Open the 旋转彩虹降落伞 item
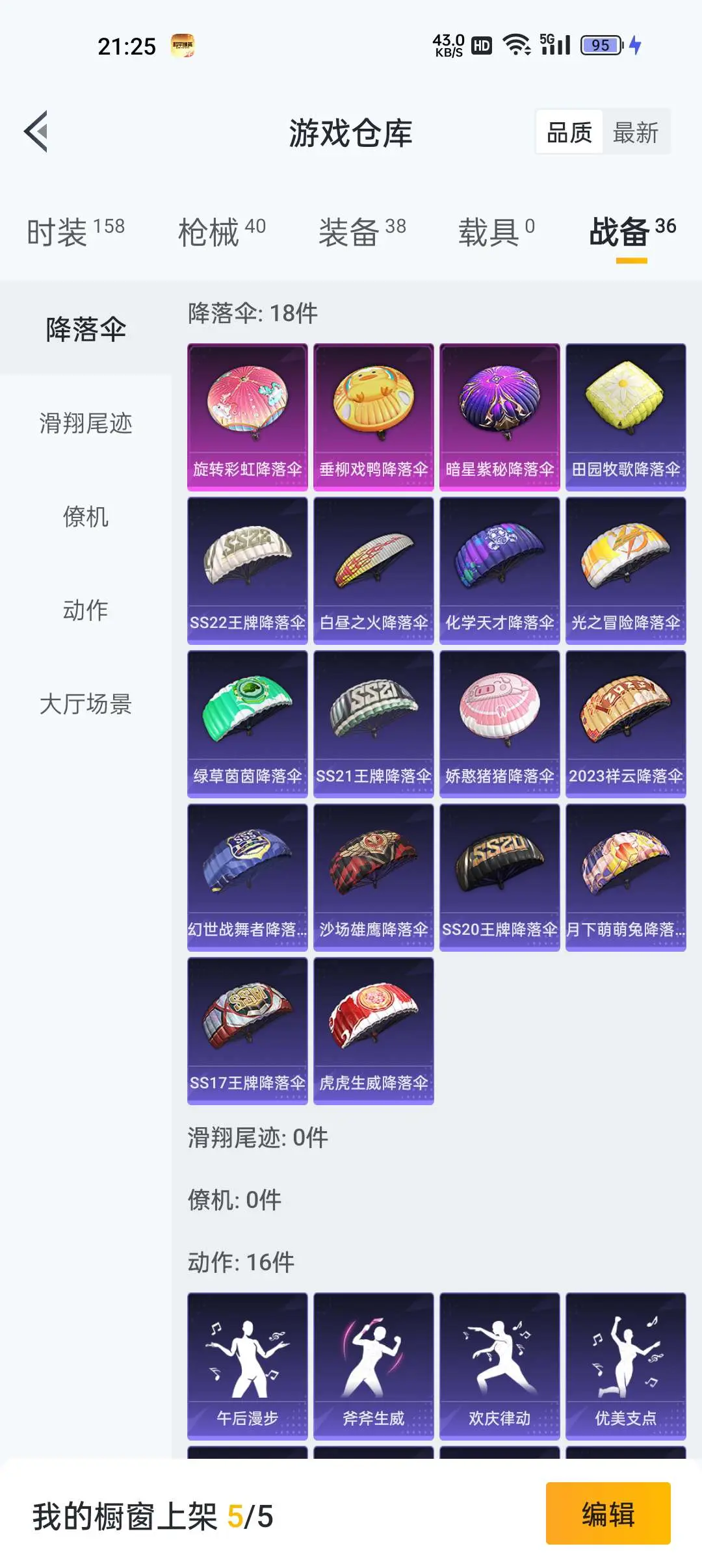Image resolution: width=702 pixels, height=1568 pixels. [x=248, y=417]
